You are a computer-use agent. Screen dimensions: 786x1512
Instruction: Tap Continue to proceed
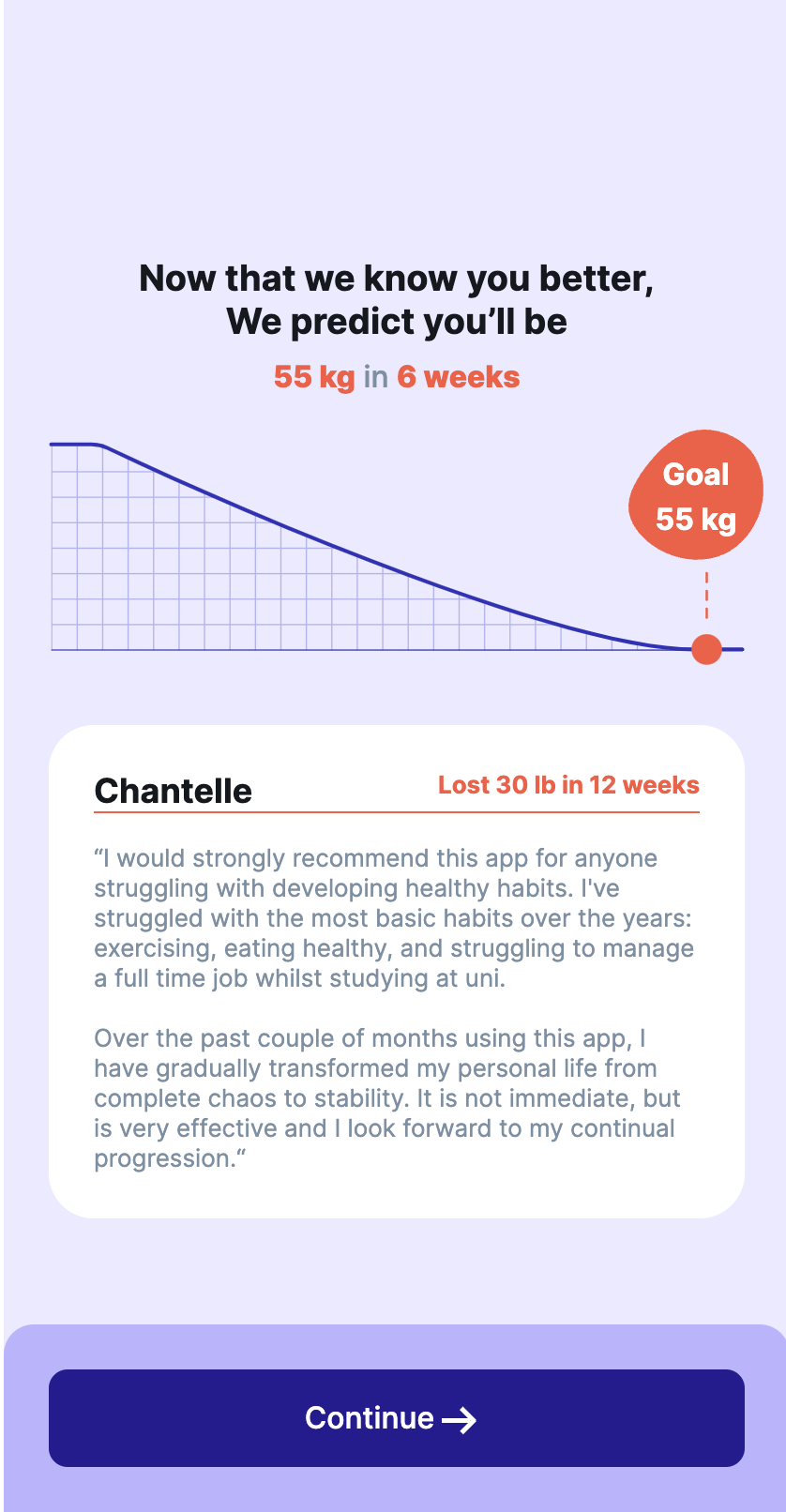[x=396, y=1417]
